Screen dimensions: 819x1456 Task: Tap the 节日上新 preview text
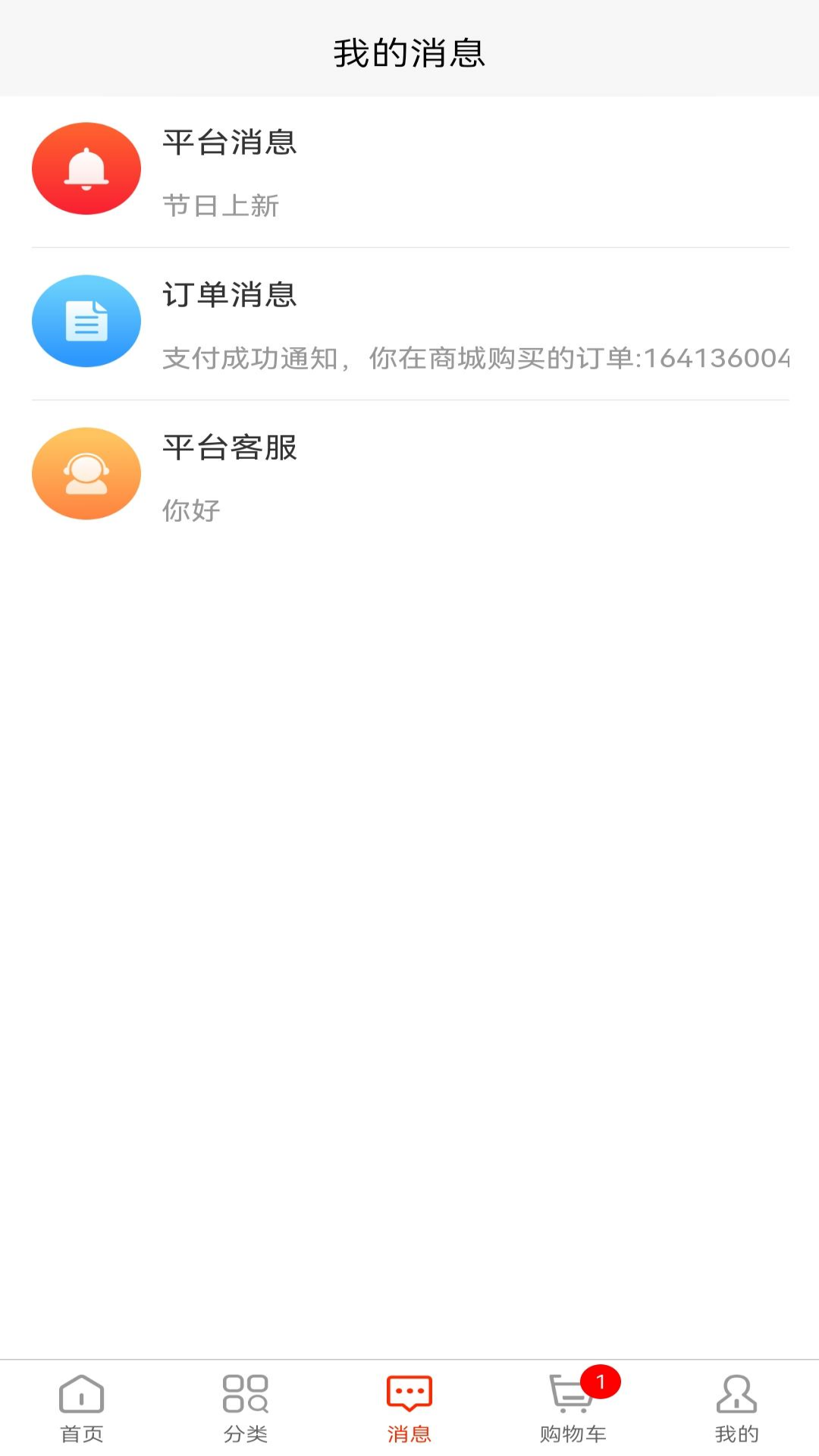click(221, 205)
